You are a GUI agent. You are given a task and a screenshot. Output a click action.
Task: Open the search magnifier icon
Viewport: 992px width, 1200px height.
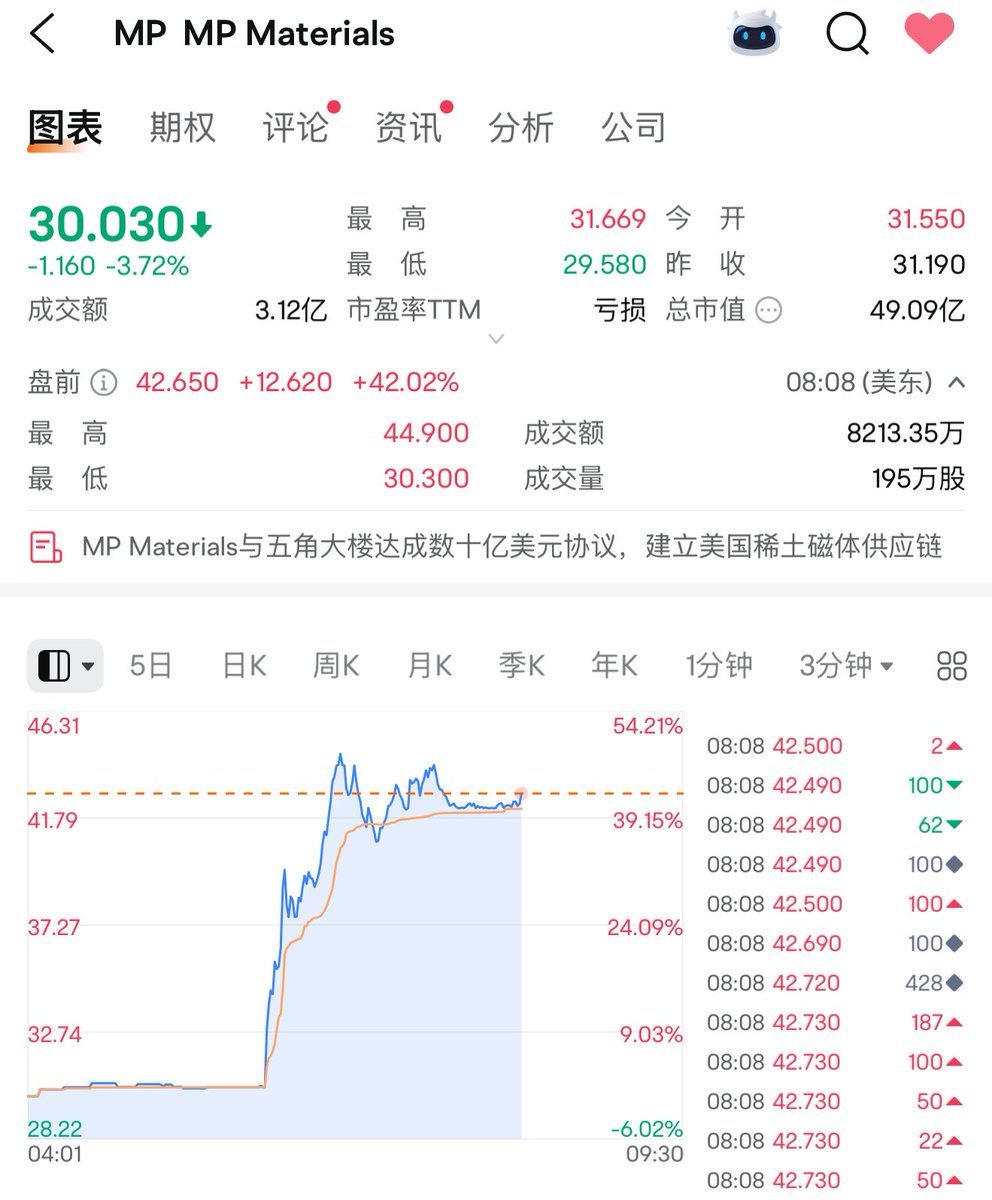tap(847, 35)
